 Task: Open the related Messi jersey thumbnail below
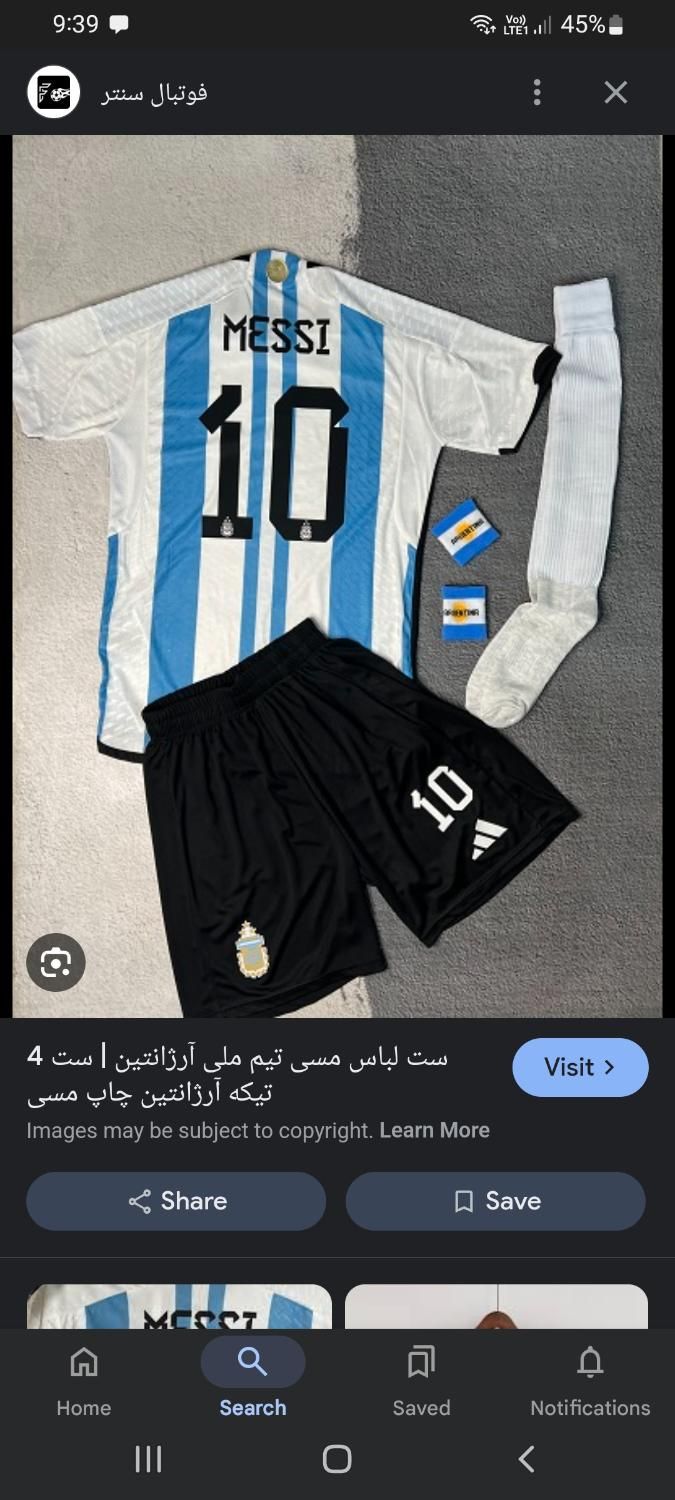tap(179, 1306)
